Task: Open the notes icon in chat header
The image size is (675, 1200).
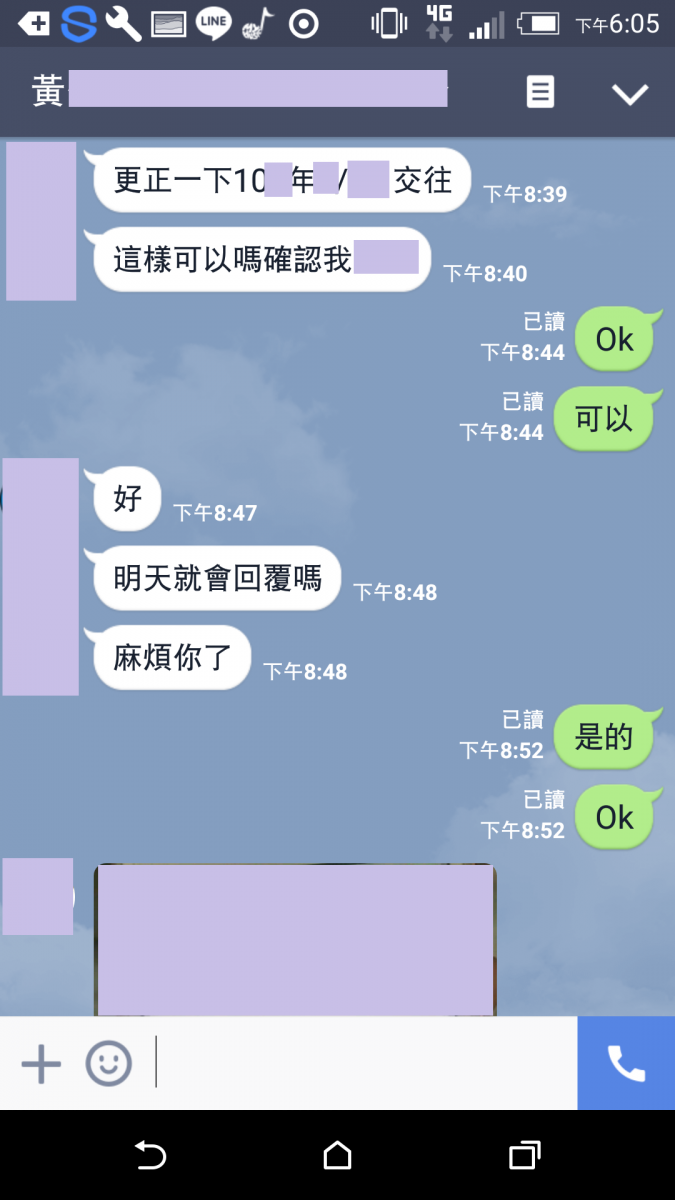Action: point(540,93)
